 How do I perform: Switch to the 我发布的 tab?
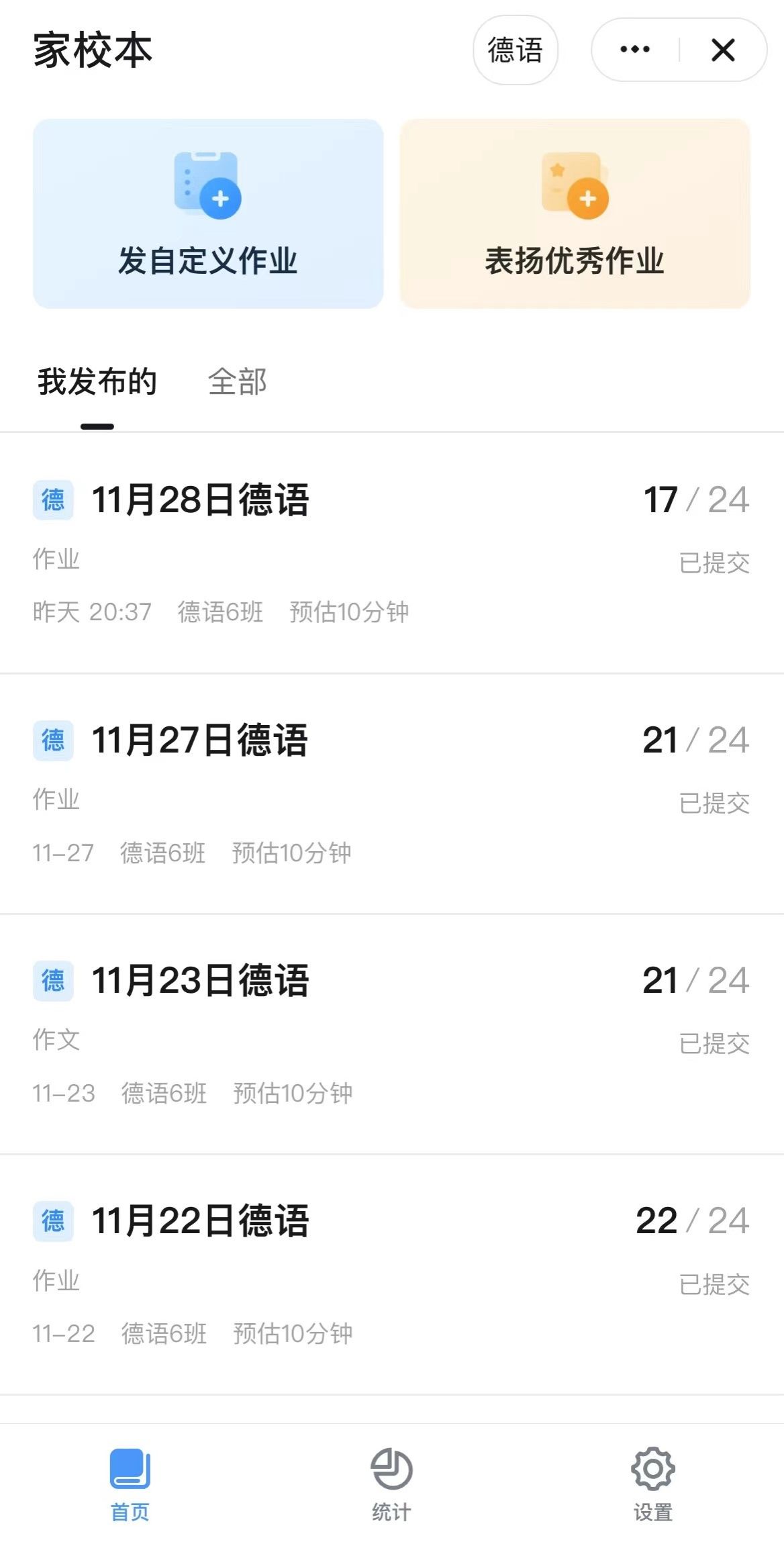[x=97, y=382]
